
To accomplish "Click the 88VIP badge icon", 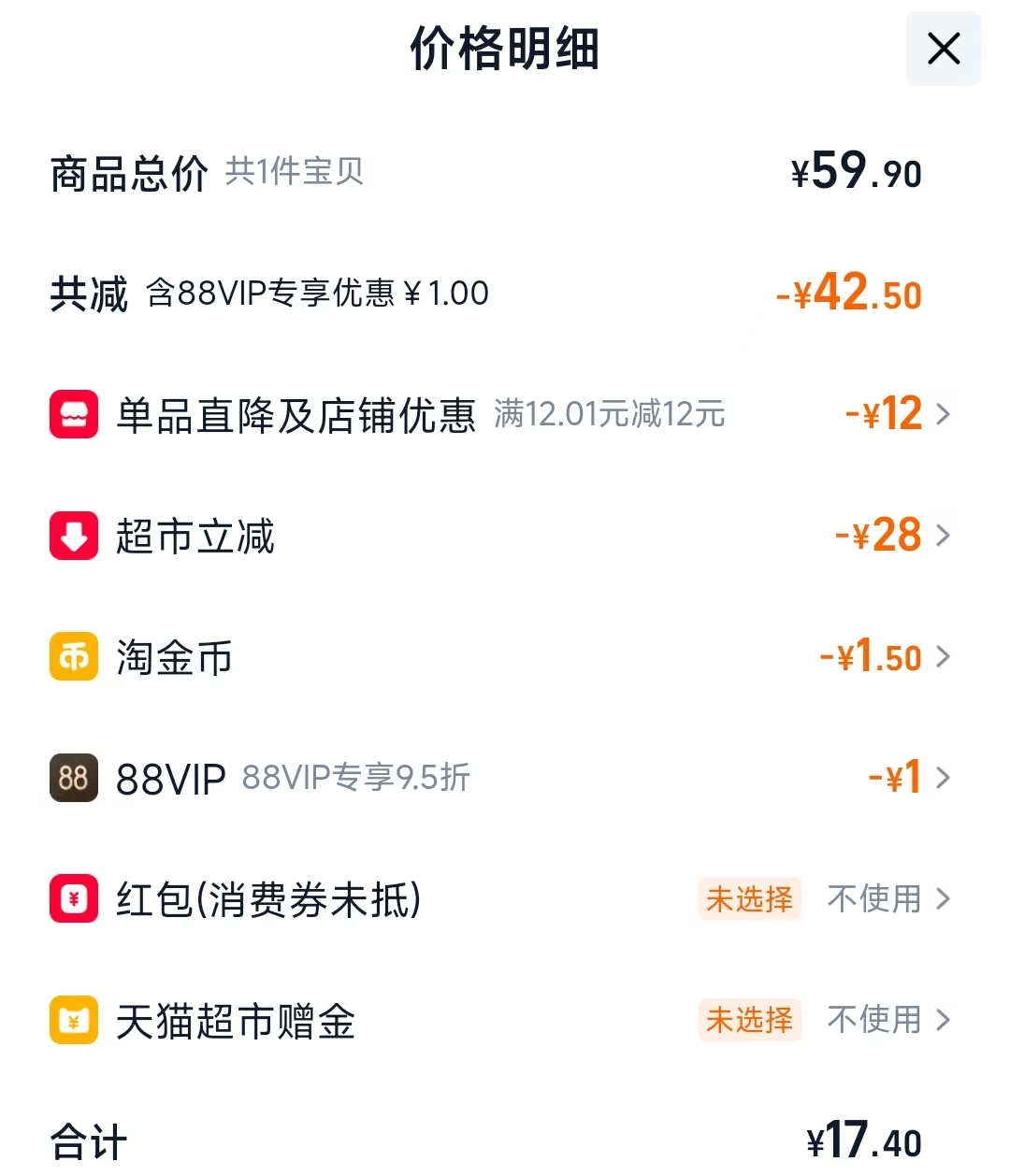I will tap(73, 778).
